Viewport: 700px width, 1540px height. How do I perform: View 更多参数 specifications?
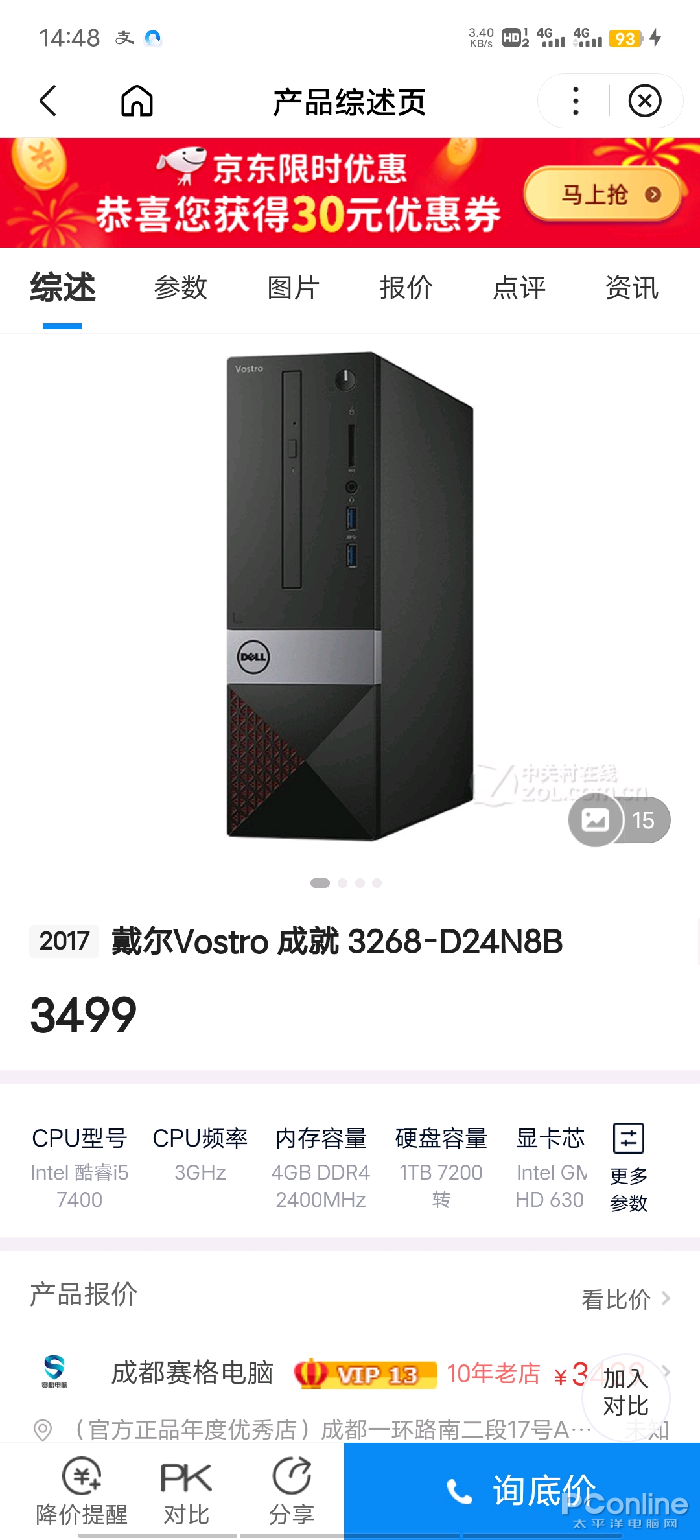pyautogui.click(x=629, y=1168)
